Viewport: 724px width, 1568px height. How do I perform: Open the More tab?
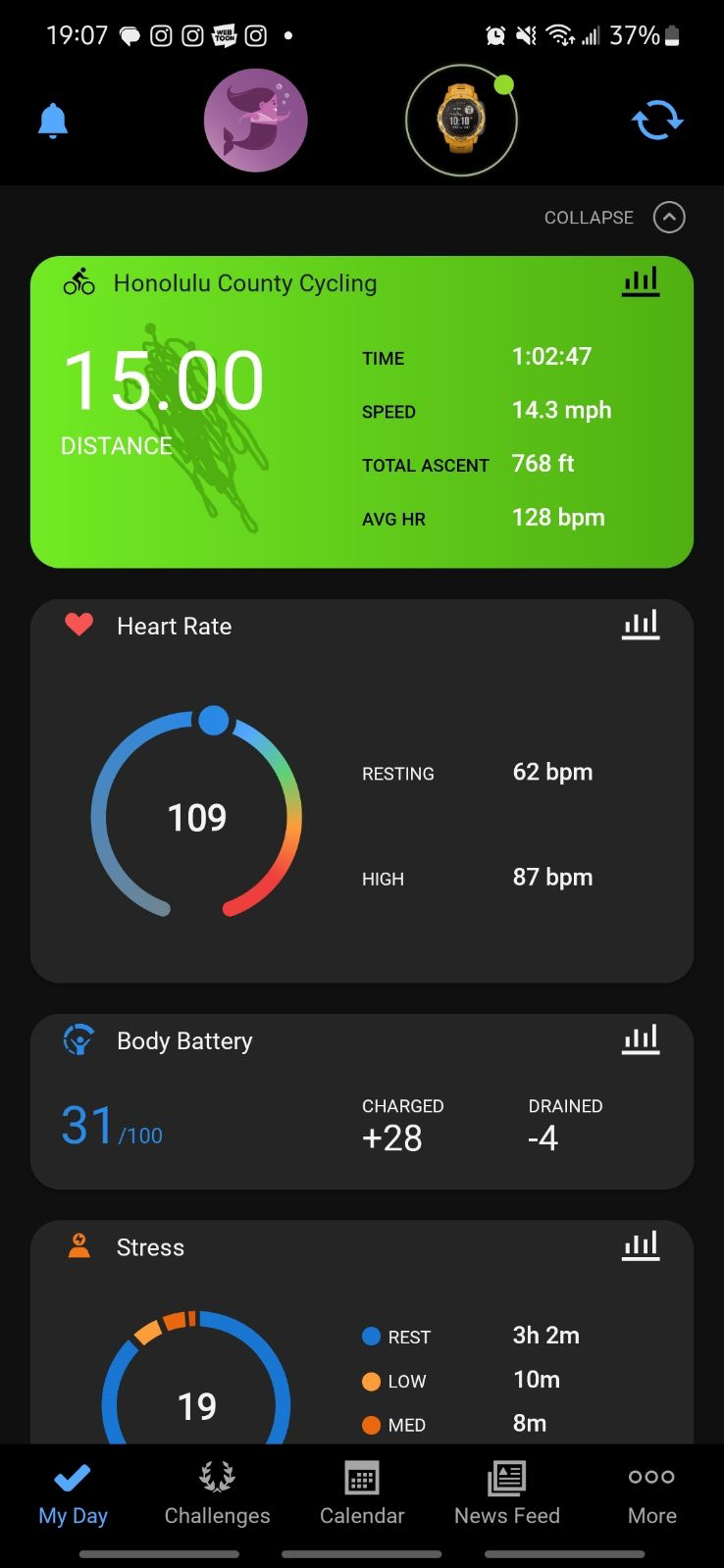[652, 1494]
